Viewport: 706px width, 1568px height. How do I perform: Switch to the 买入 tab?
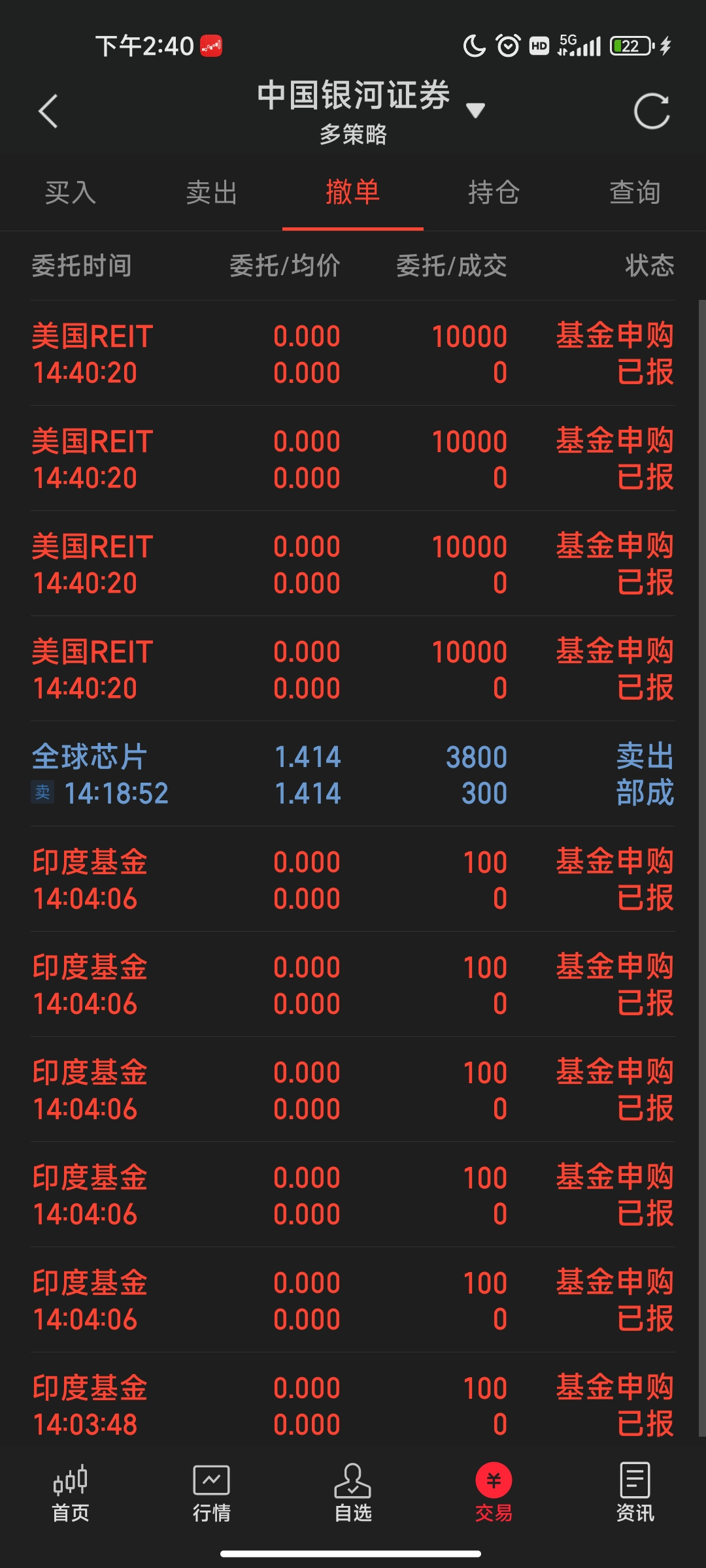click(x=71, y=193)
